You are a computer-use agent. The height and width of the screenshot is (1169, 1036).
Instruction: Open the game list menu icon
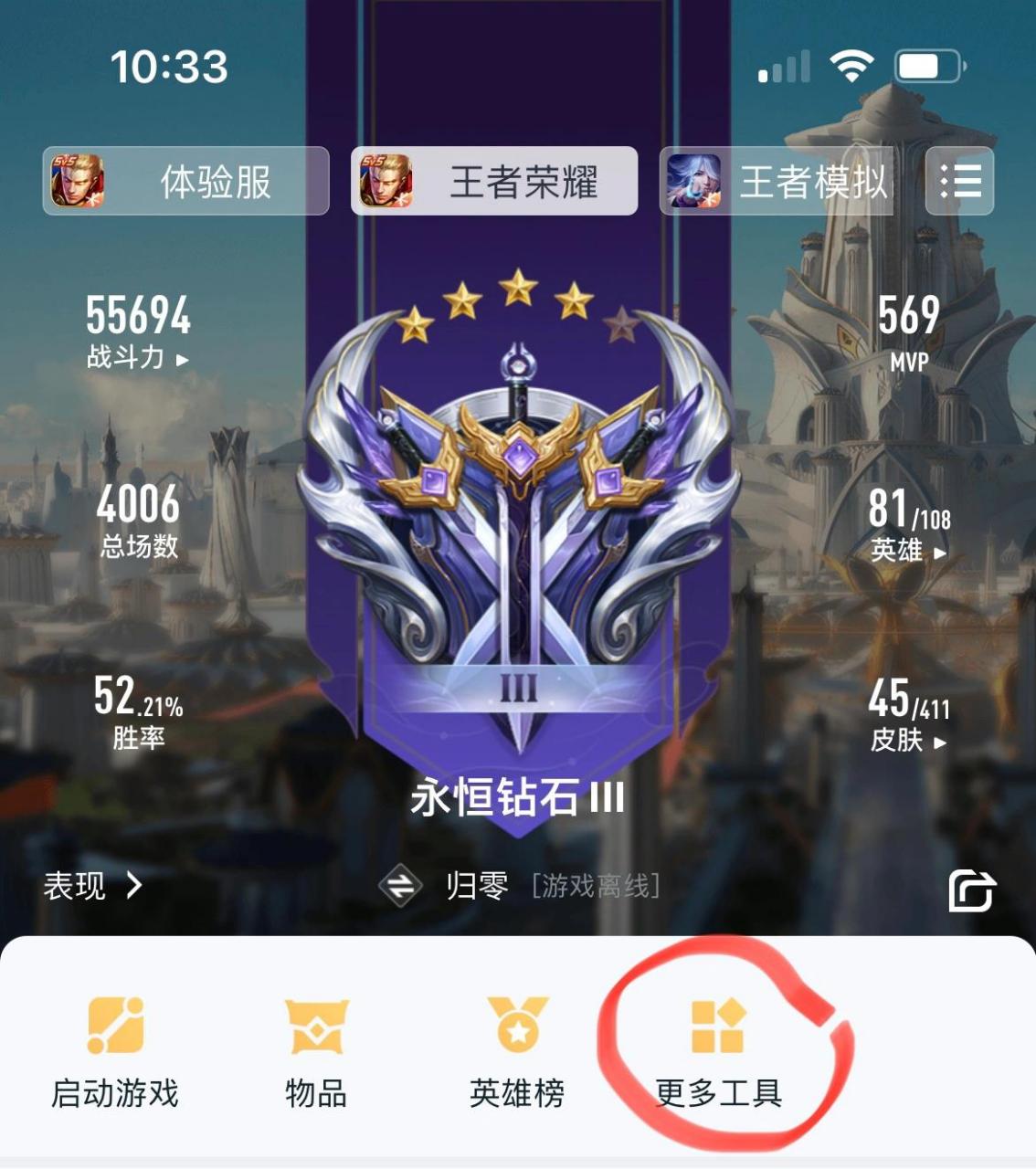click(x=959, y=181)
